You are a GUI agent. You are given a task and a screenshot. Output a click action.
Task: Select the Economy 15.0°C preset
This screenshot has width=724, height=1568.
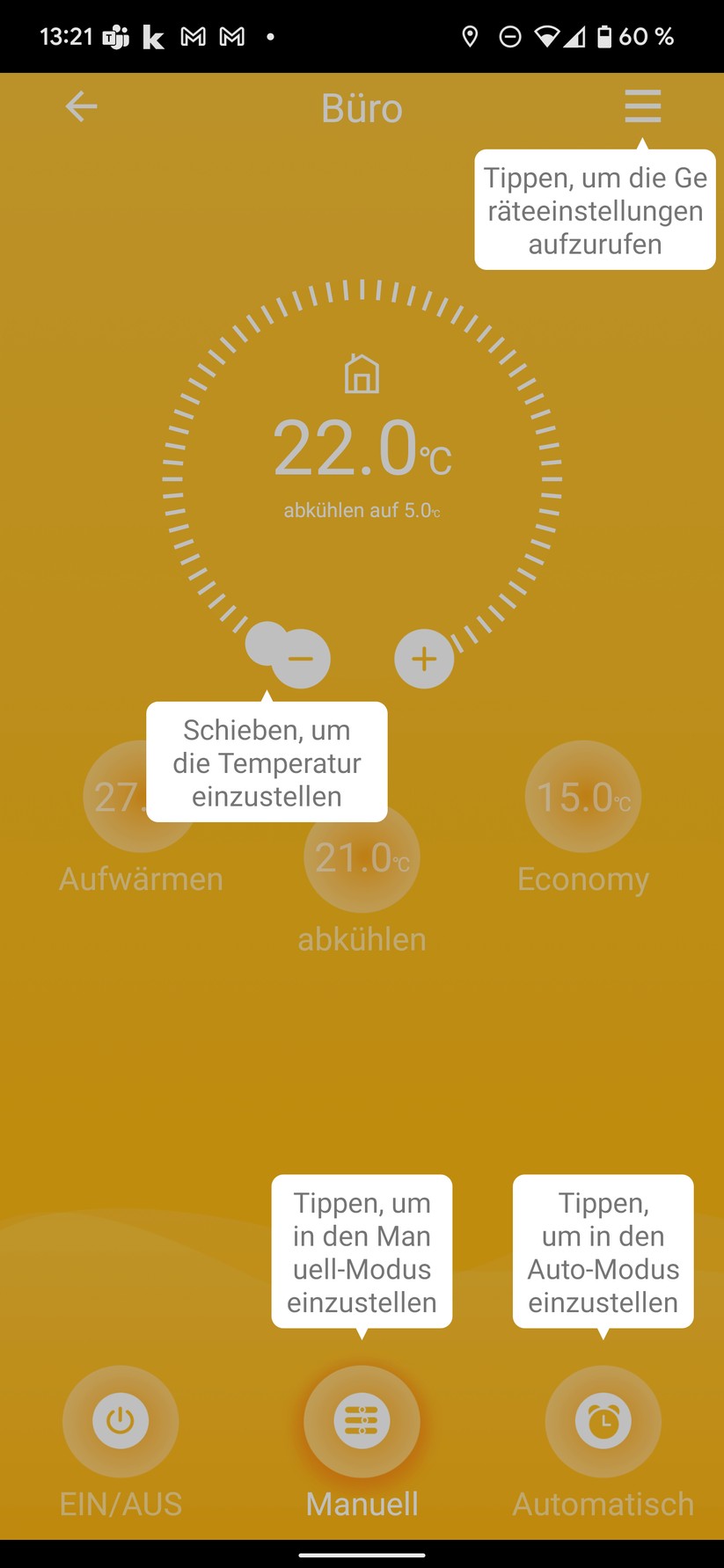[x=583, y=796]
